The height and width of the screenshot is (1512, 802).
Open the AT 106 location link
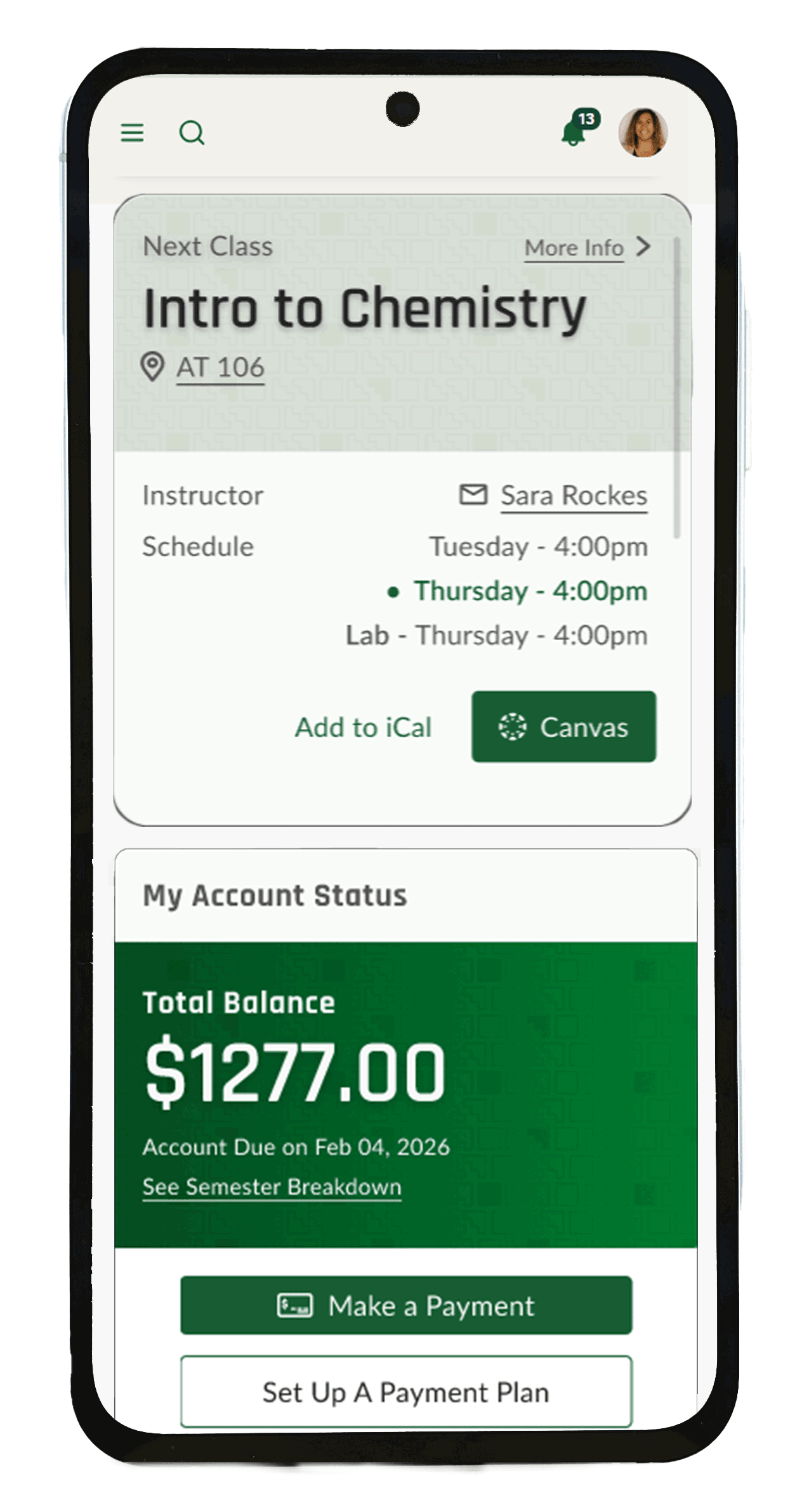(x=220, y=367)
